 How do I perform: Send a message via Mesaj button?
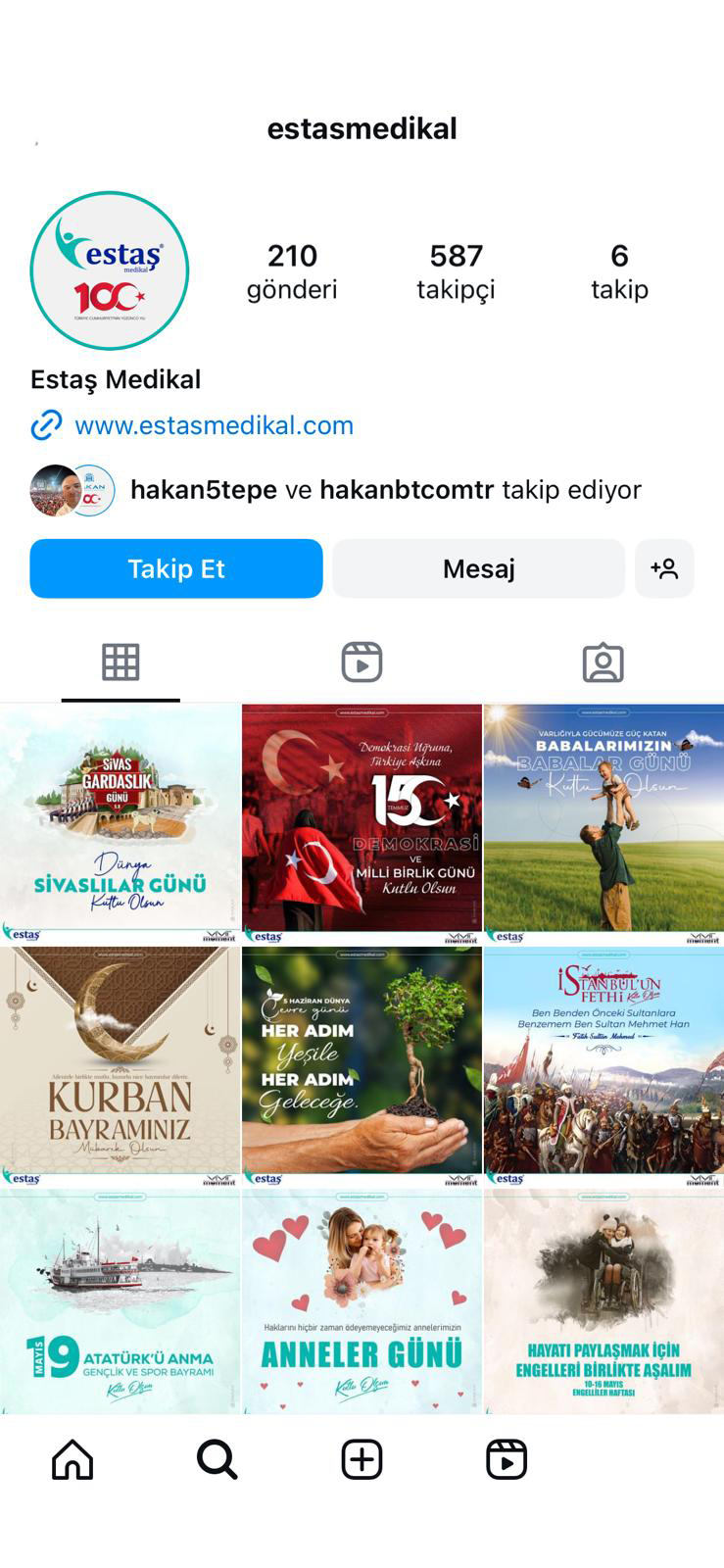tap(478, 568)
